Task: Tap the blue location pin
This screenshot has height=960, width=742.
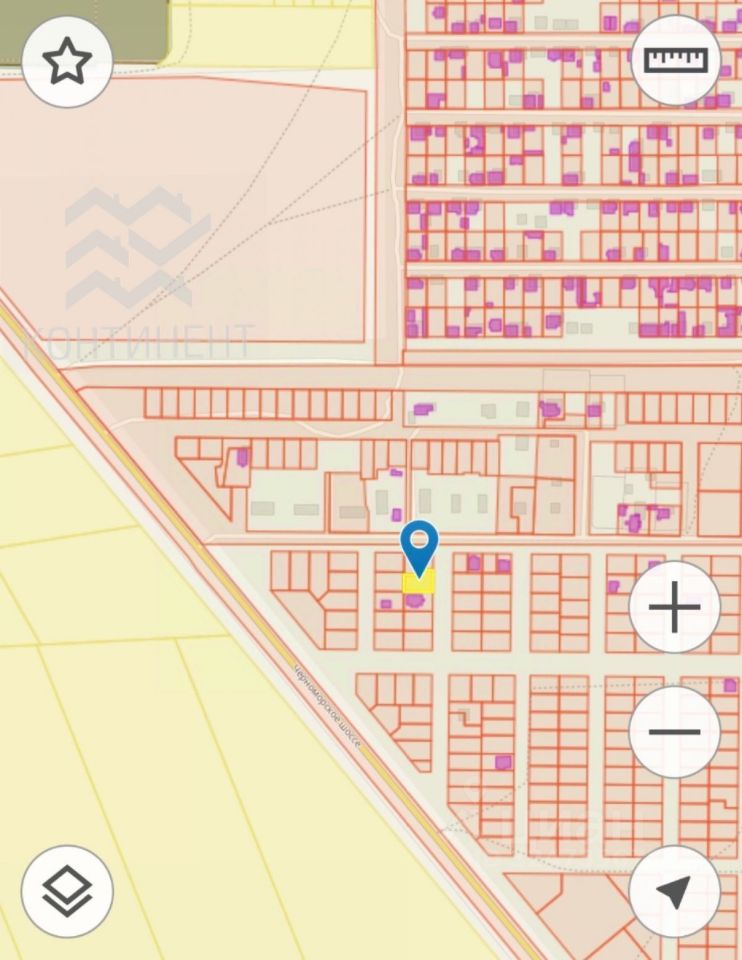Action: coord(419,549)
